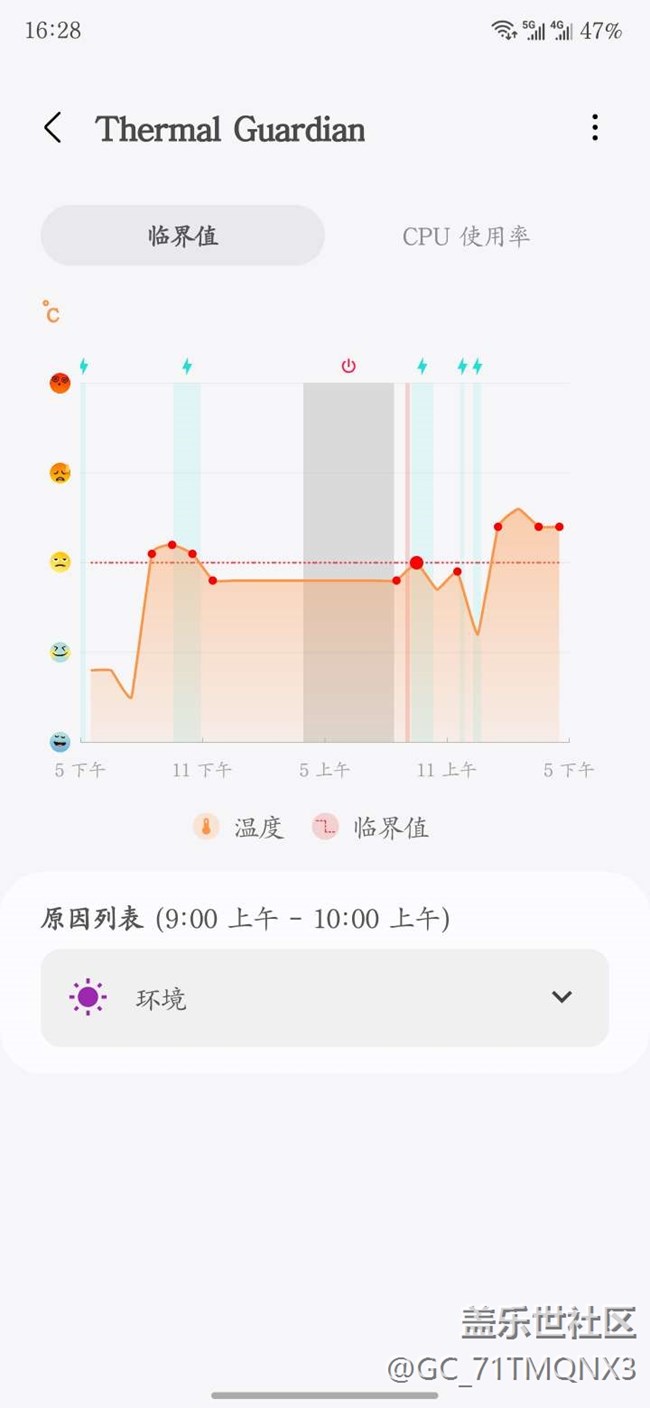This screenshot has width=650, height=1408.
Task: Open the three-dot overflow menu
Action: tap(595, 128)
